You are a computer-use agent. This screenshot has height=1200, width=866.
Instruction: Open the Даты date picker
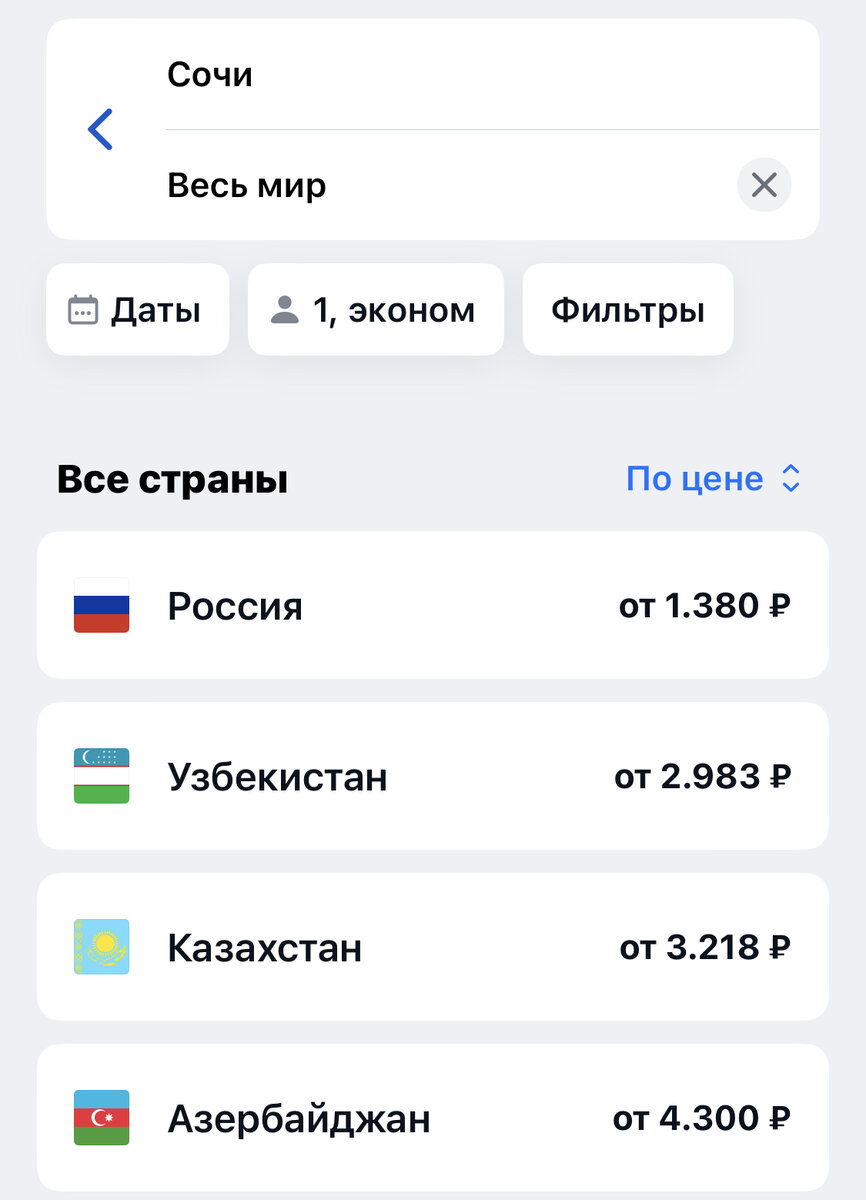[136, 309]
